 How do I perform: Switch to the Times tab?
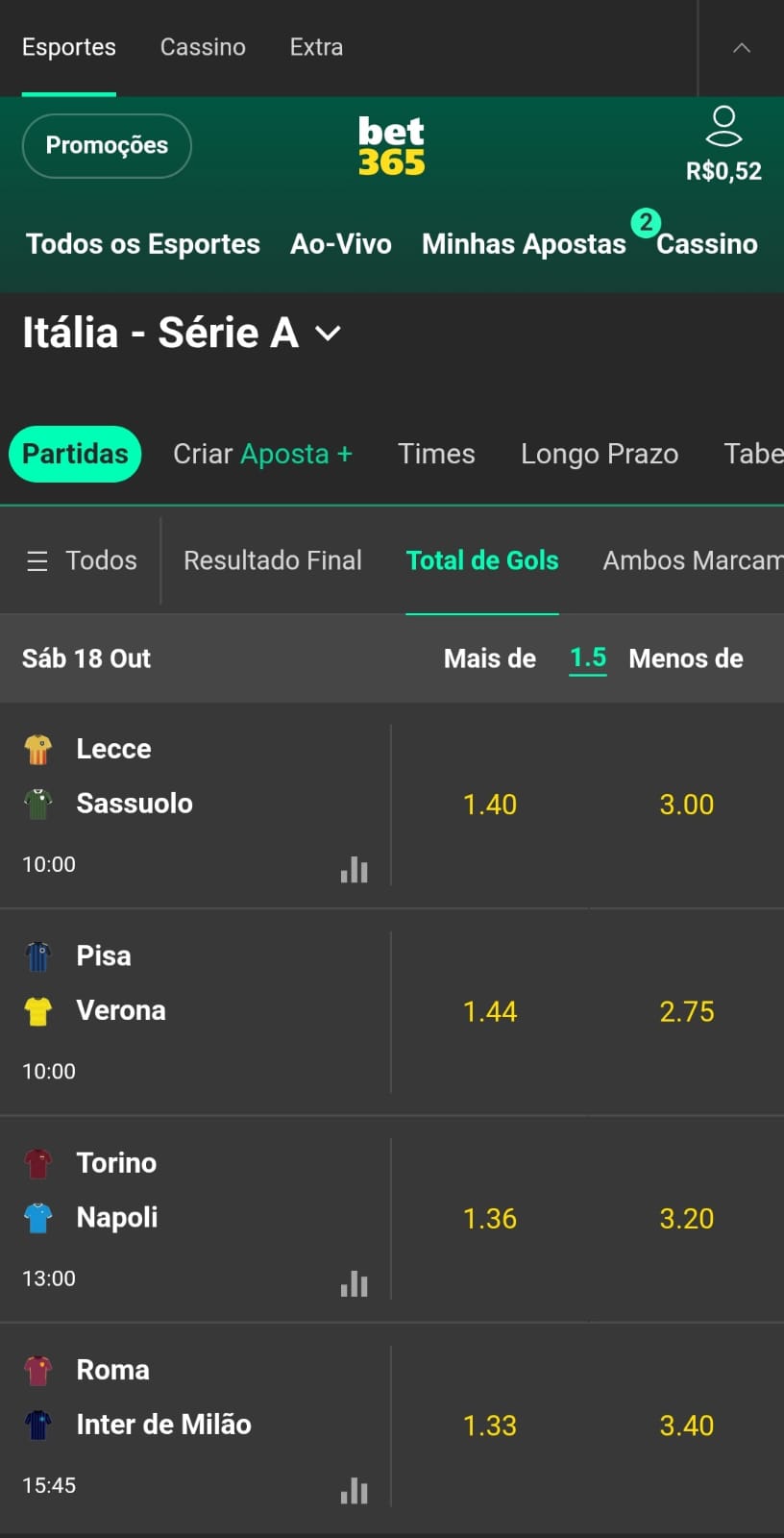coord(436,454)
